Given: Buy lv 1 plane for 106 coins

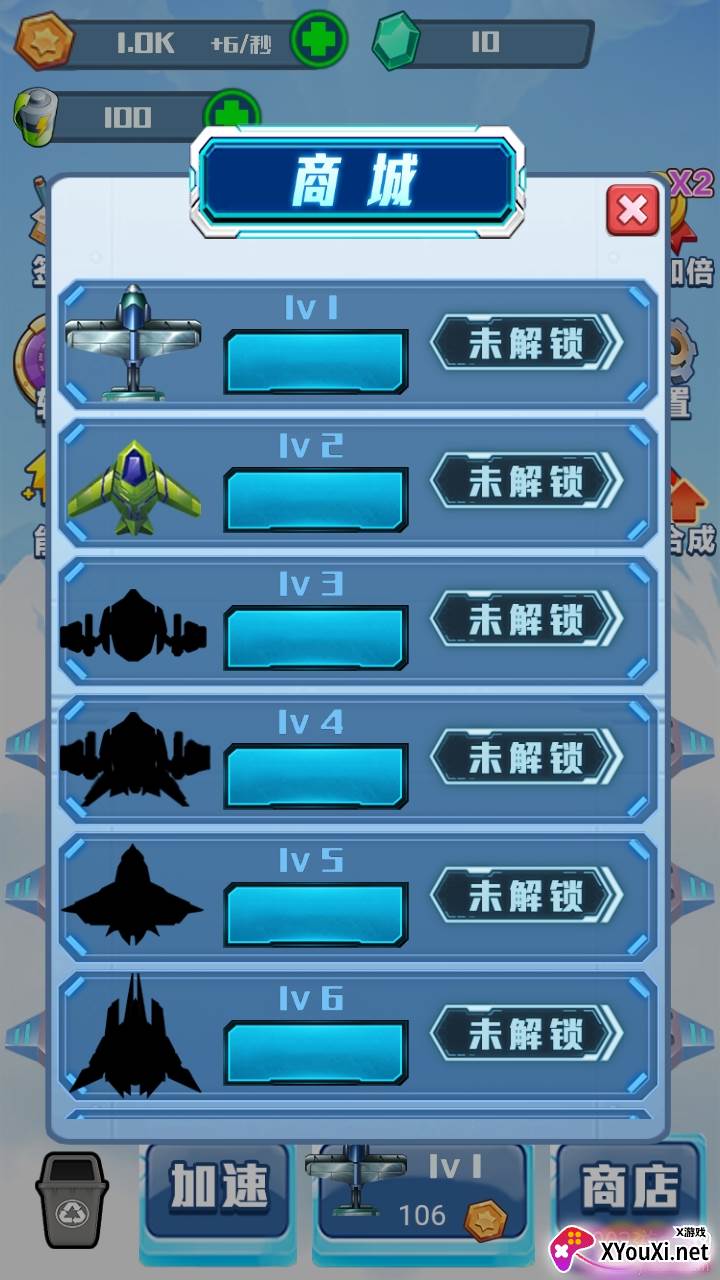Looking at the screenshot, I should (422, 1192).
